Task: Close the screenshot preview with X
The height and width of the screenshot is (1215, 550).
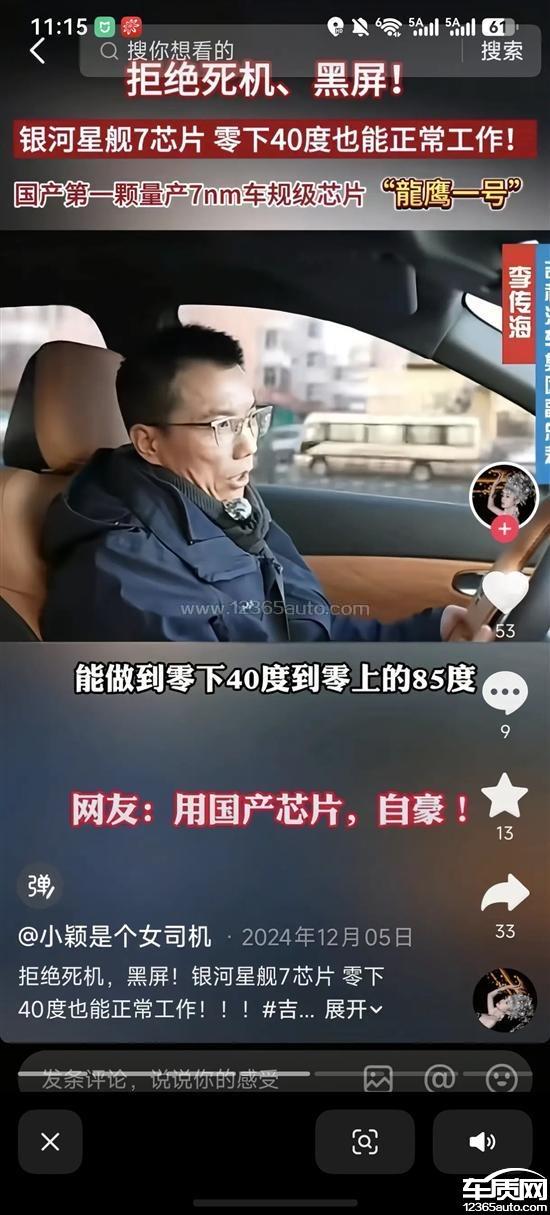Action: [x=50, y=1142]
